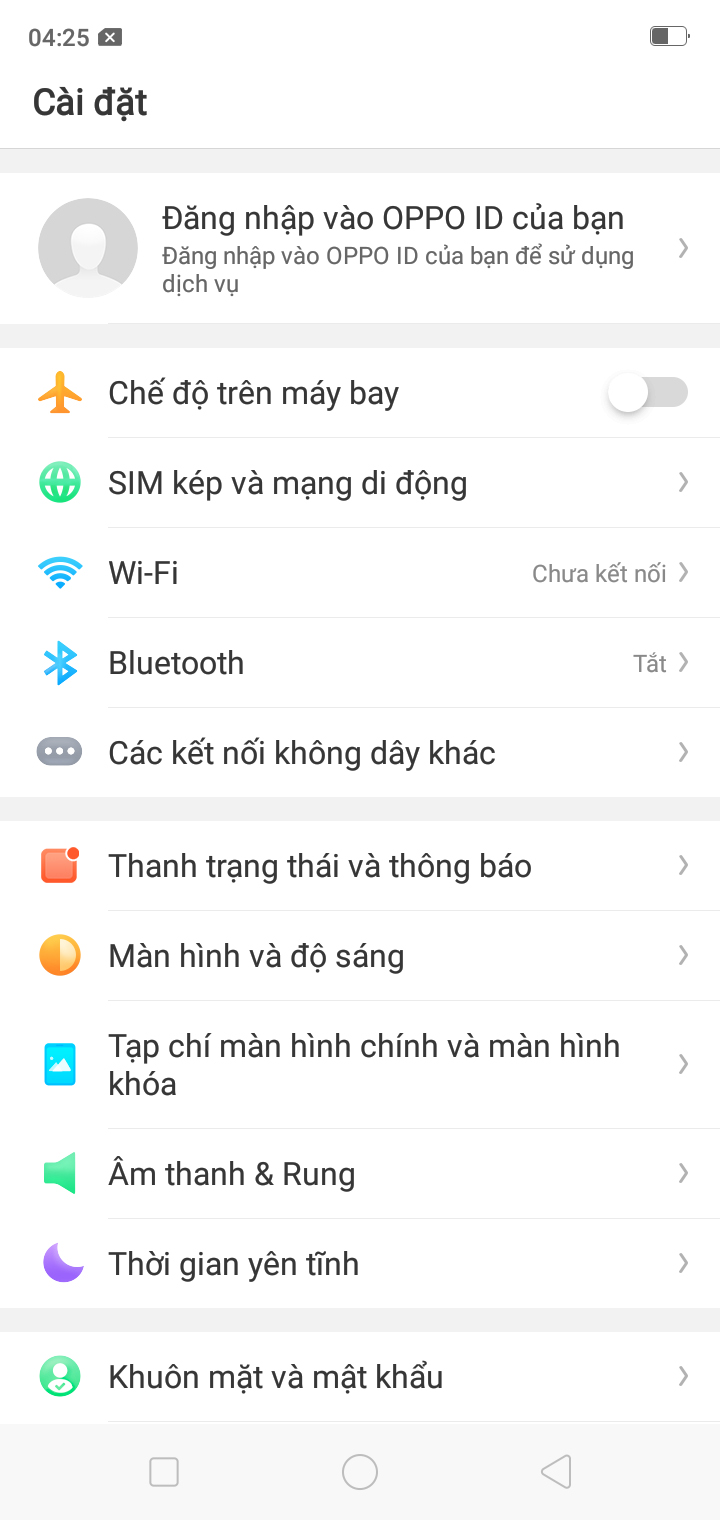This screenshot has height=1520, width=720.
Task: Tap the system back button
Action: tap(556, 1472)
